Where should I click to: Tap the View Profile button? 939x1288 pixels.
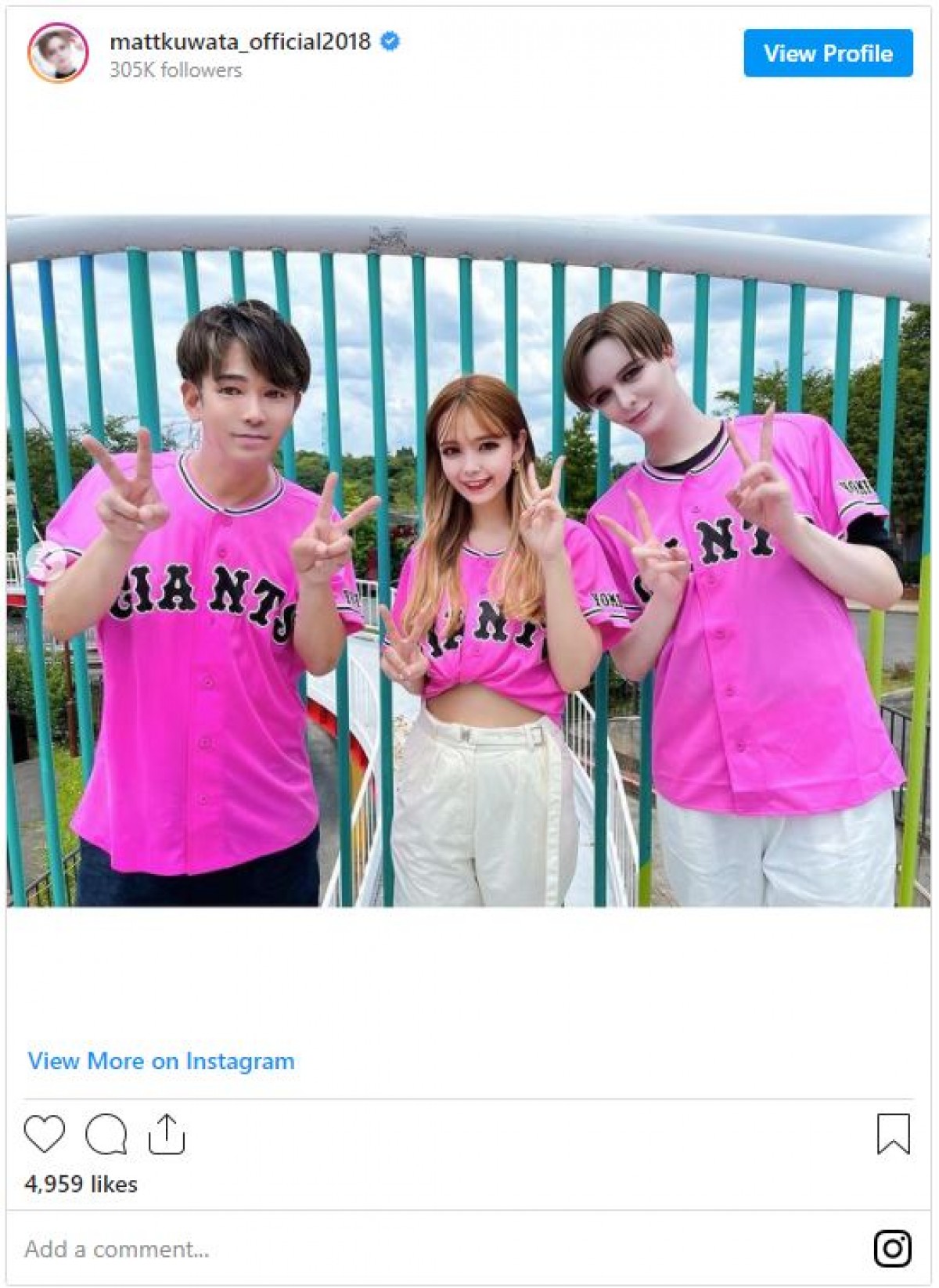[x=828, y=53]
